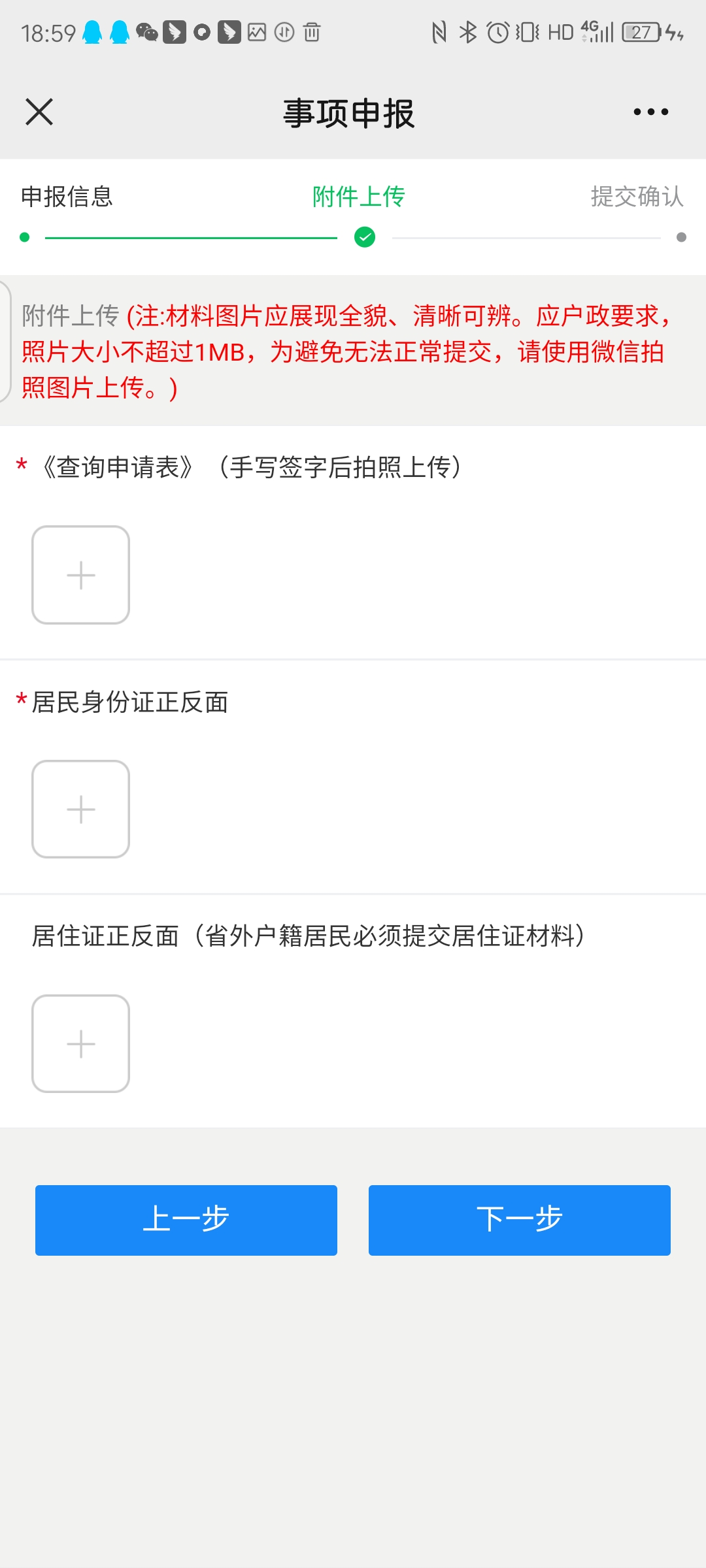Add photo for 居住证正反面
The height and width of the screenshot is (1568, 706).
[x=81, y=1043]
